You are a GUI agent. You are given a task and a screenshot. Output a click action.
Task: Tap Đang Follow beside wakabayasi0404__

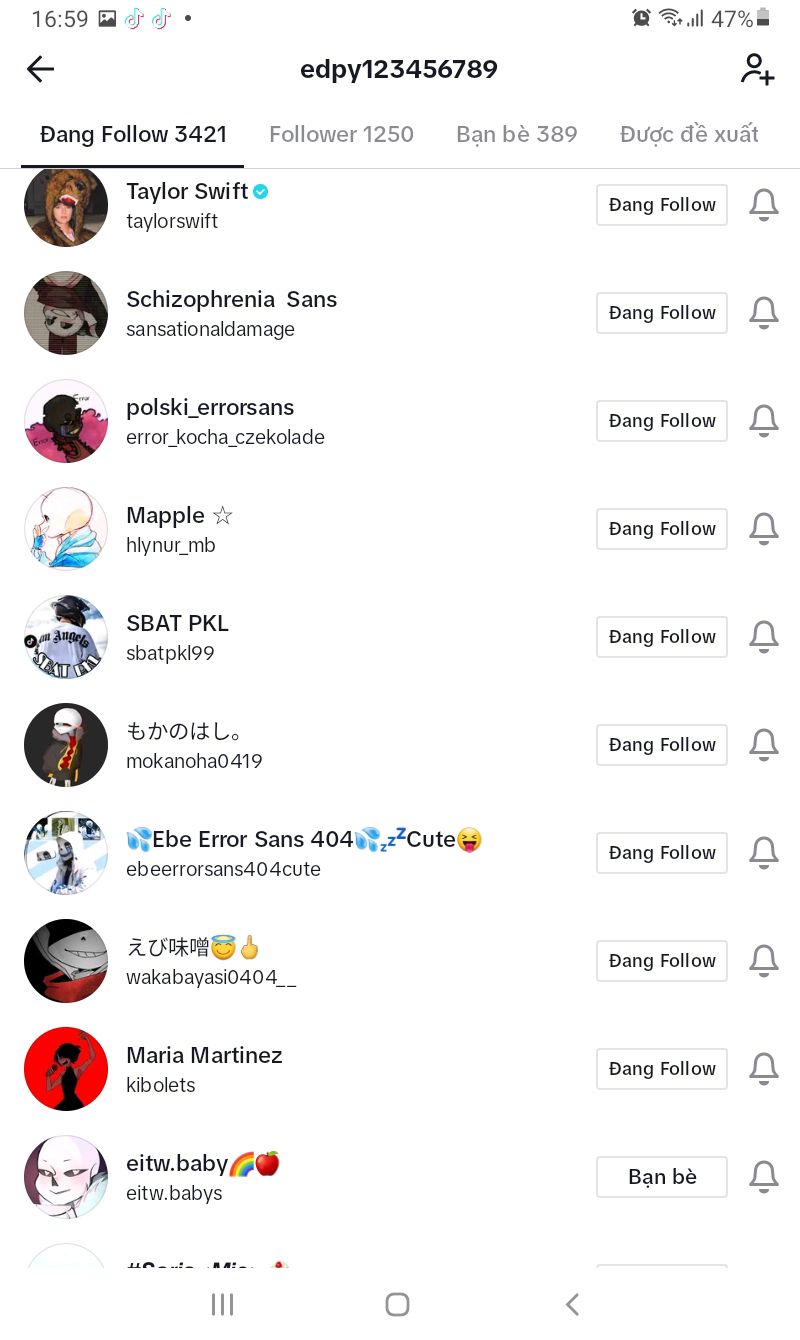click(x=662, y=961)
